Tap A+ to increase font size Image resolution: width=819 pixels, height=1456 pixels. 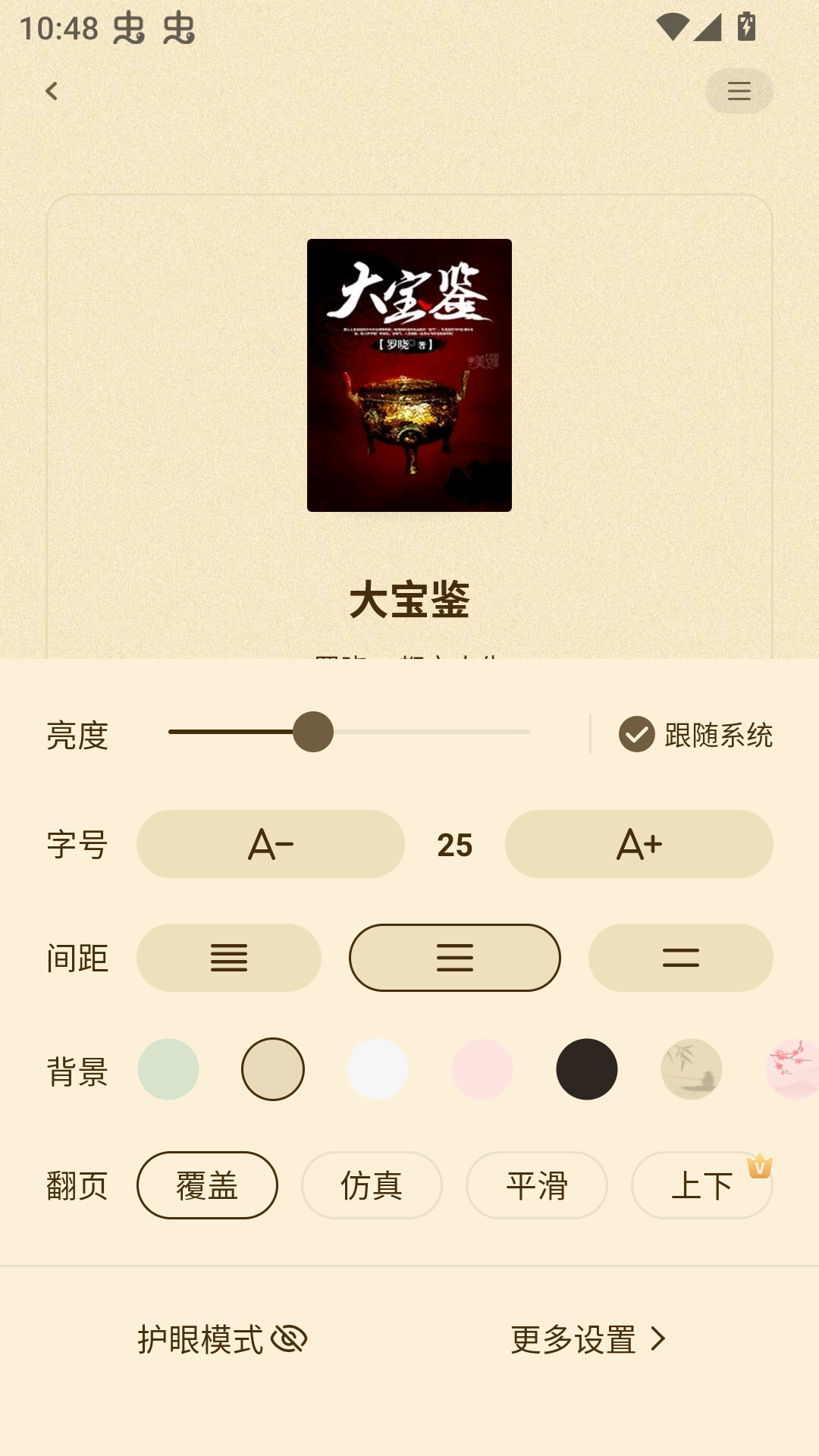(639, 844)
